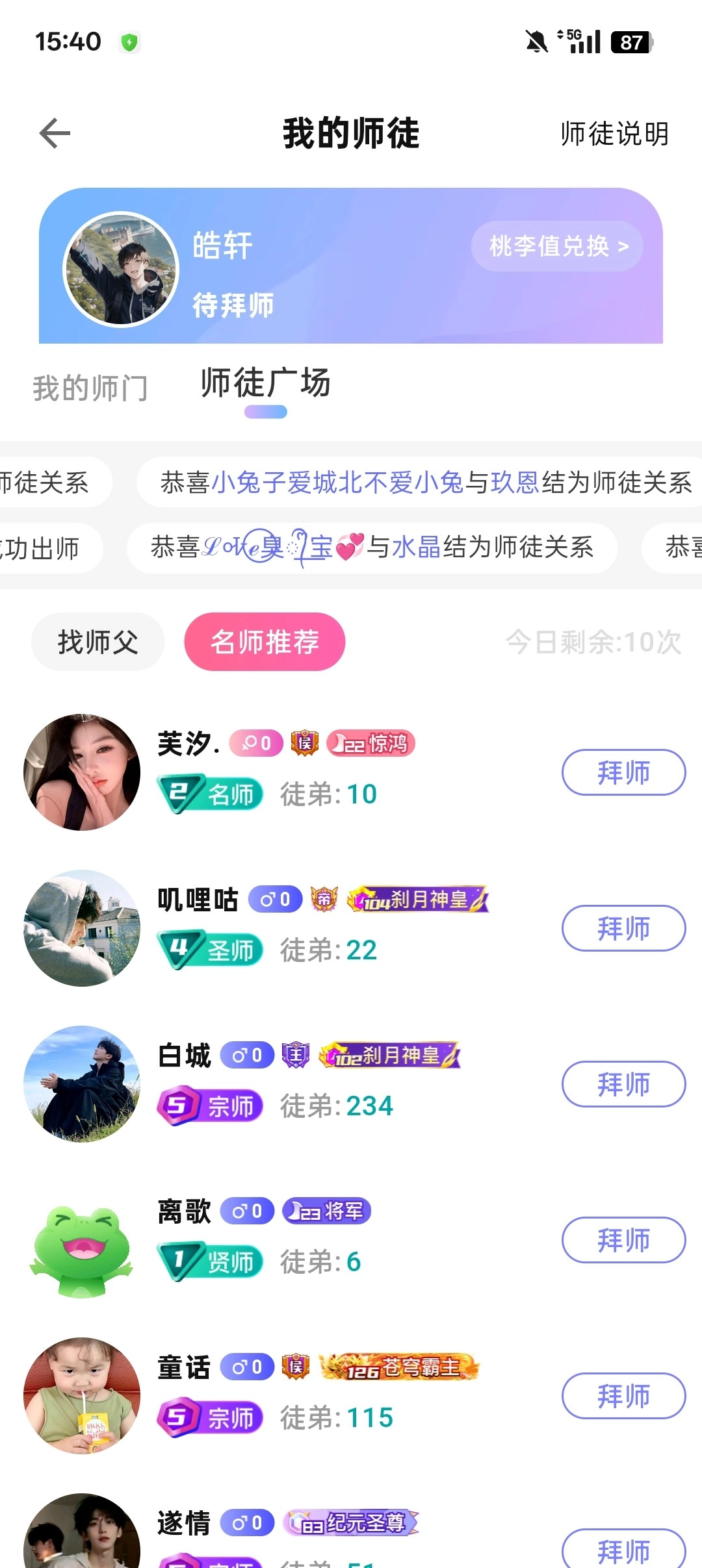Open 芙汐.'s profile avatar
The width and height of the screenshot is (702, 1568).
(x=82, y=772)
